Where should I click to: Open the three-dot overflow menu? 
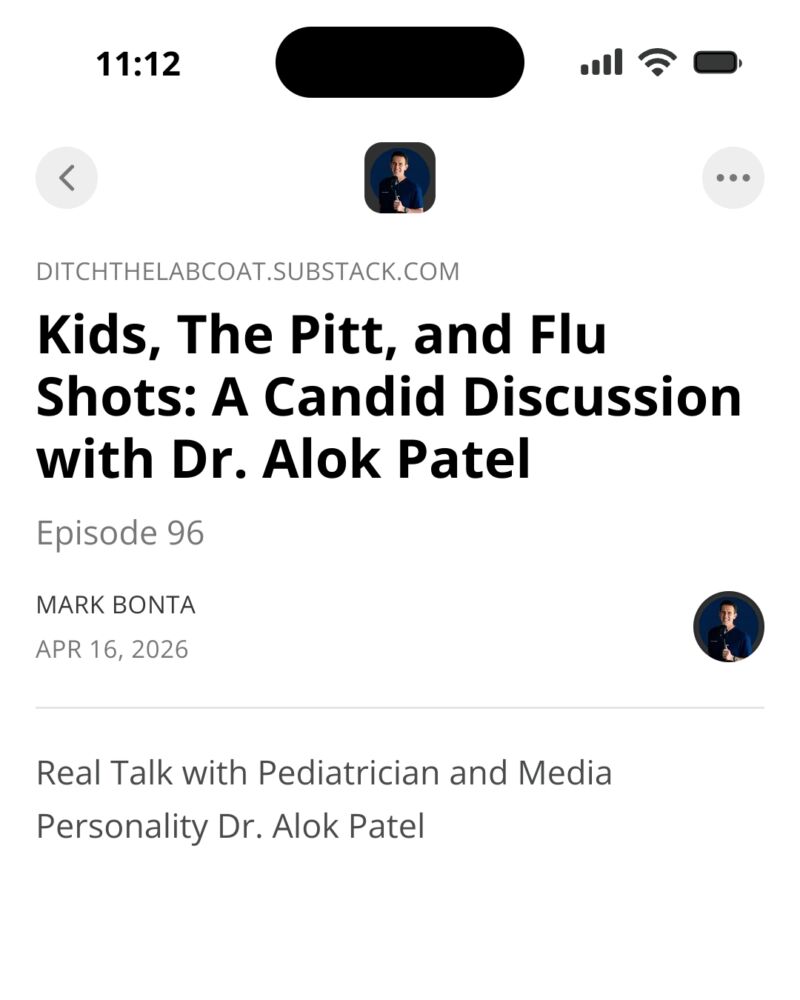click(x=733, y=178)
